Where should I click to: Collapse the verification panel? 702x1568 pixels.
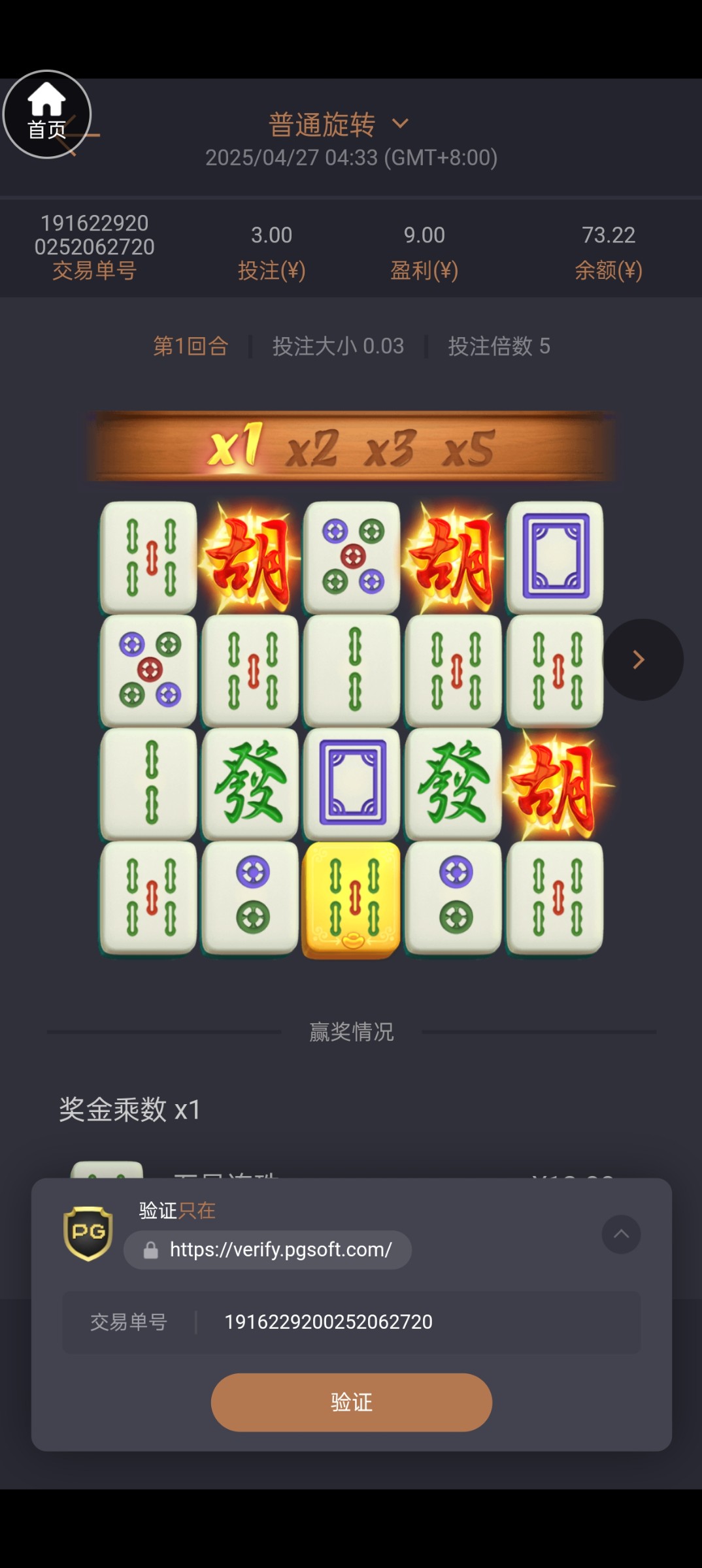(621, 1234)
